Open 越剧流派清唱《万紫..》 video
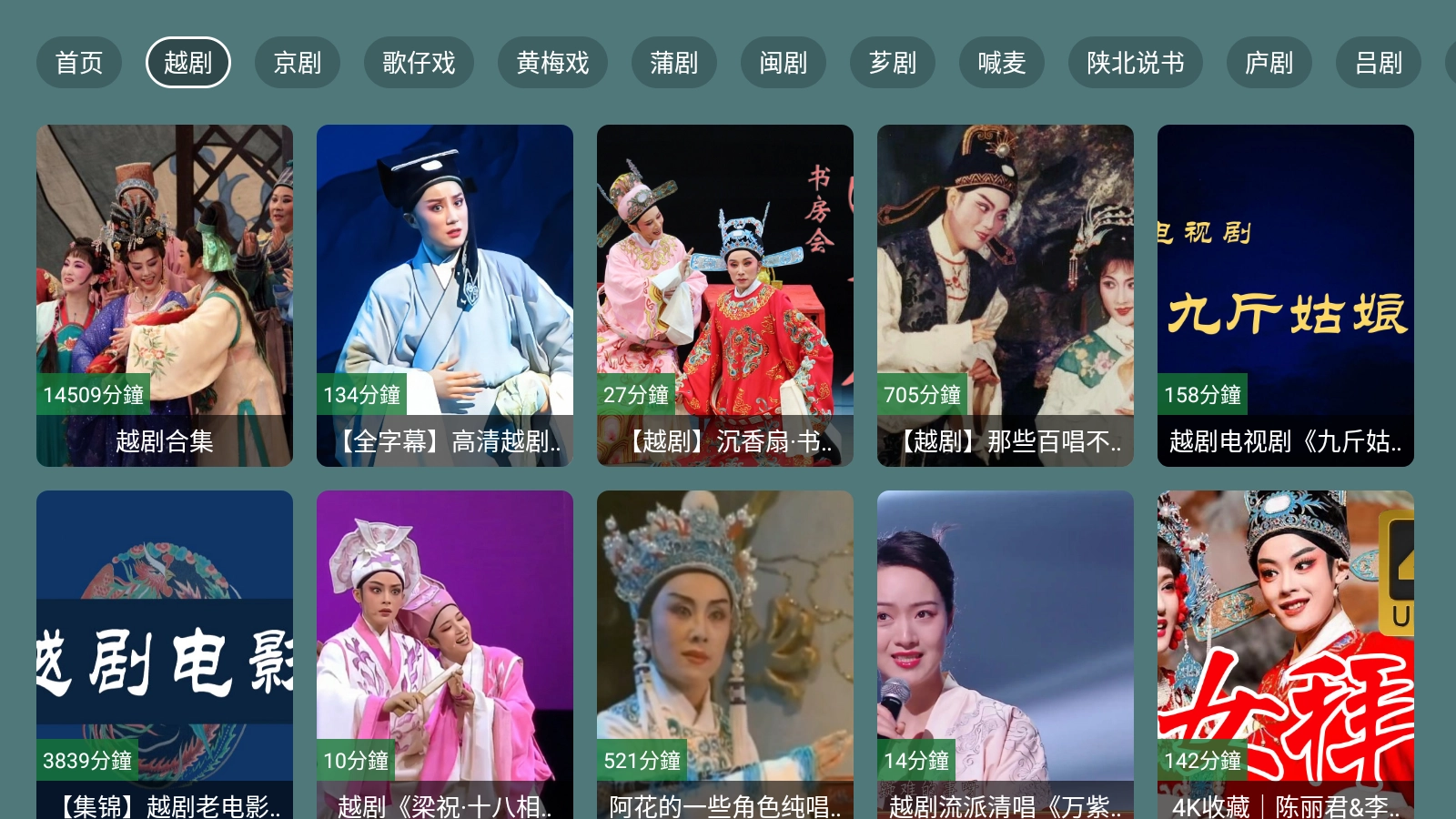 (1006, 655)
